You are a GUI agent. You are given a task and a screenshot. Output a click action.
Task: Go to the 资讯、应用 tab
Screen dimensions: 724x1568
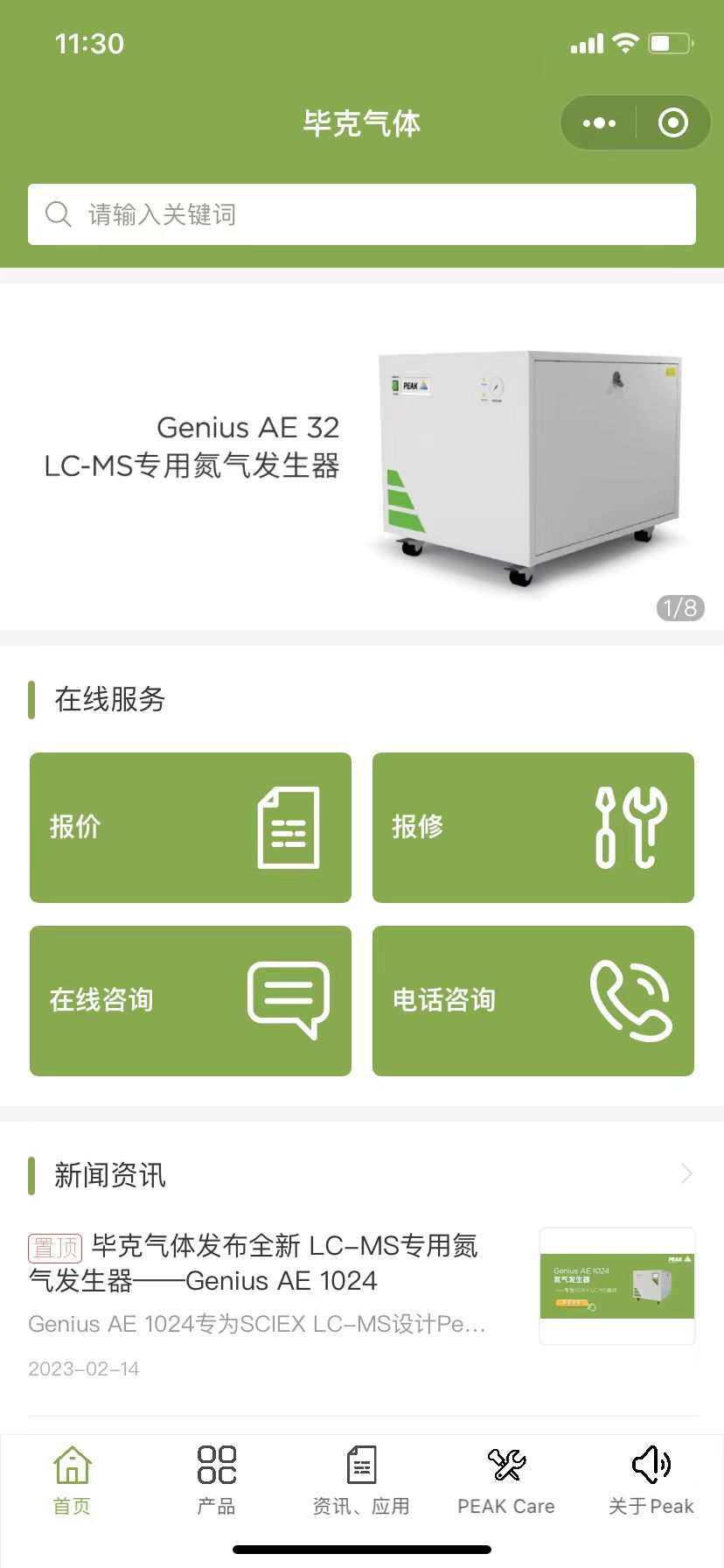[x=361, y=1480]
